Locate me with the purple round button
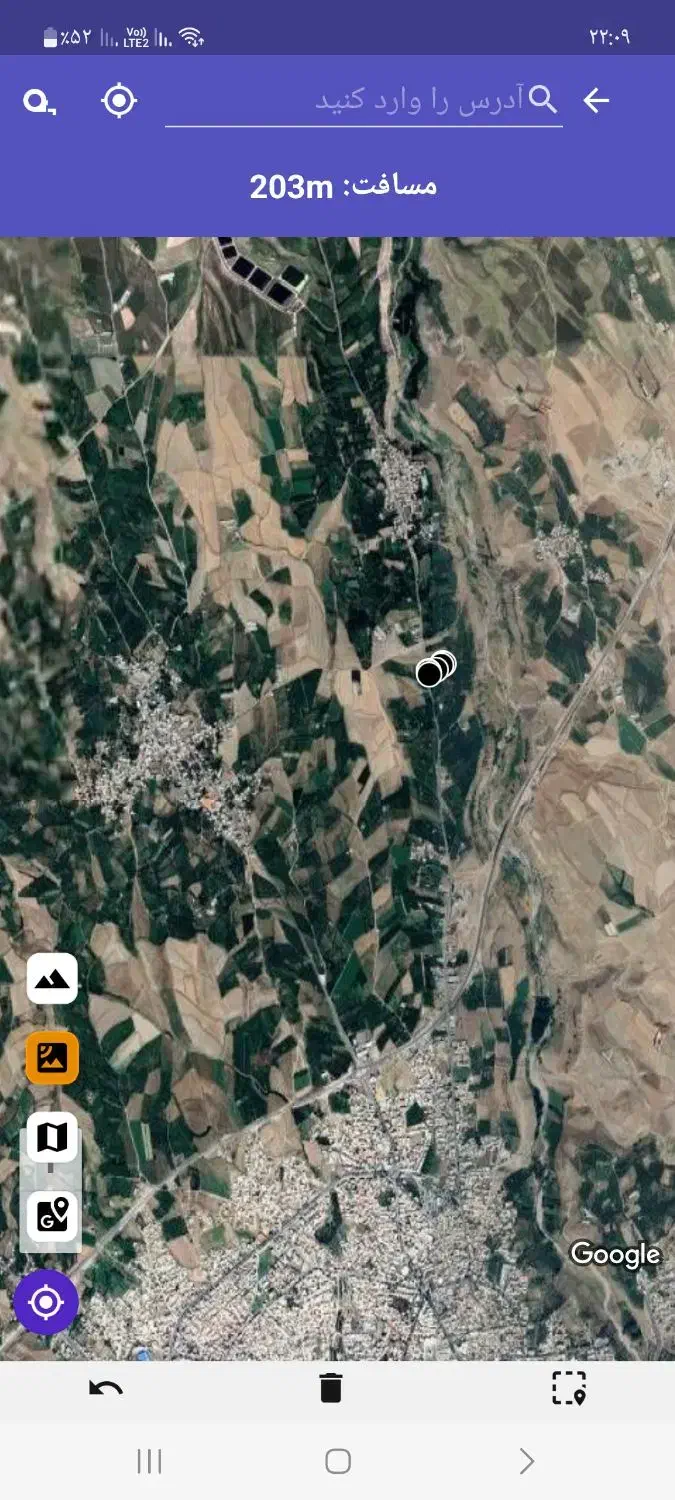Viewport: 675px width, 1500px height. coord(46,1302)
